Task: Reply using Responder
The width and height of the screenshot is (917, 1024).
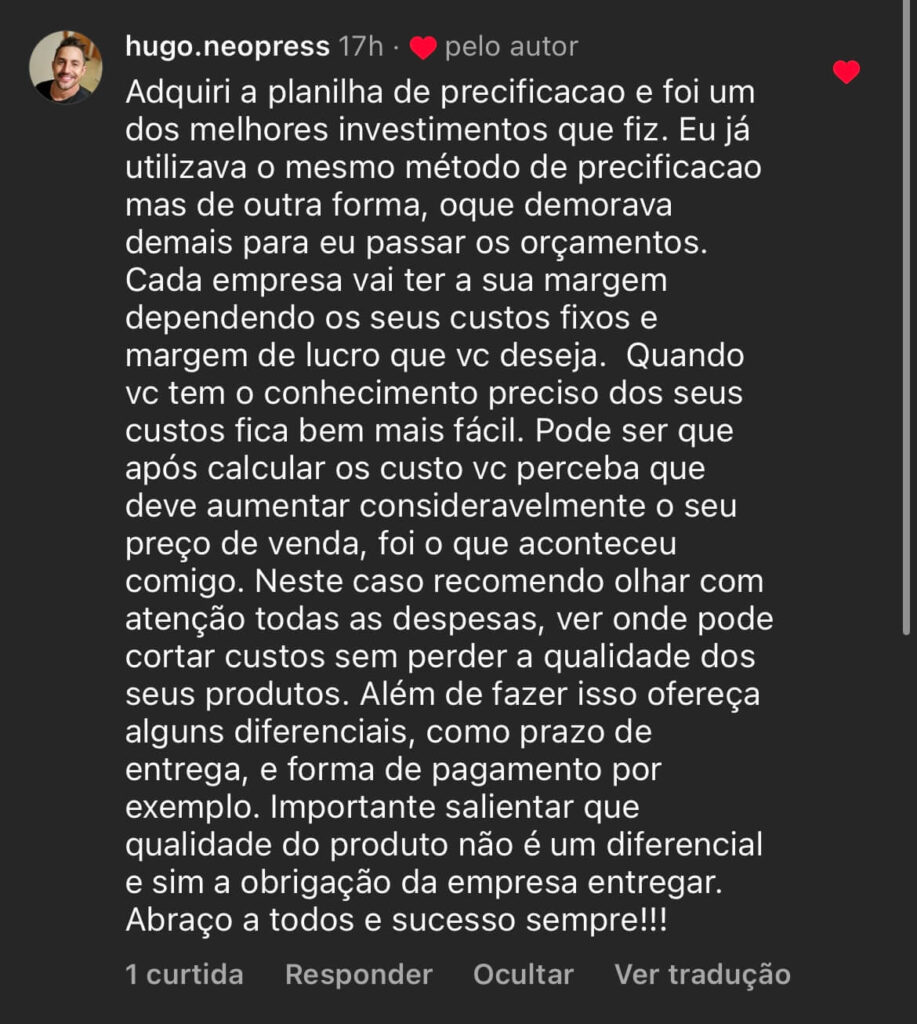Action: 358,974
